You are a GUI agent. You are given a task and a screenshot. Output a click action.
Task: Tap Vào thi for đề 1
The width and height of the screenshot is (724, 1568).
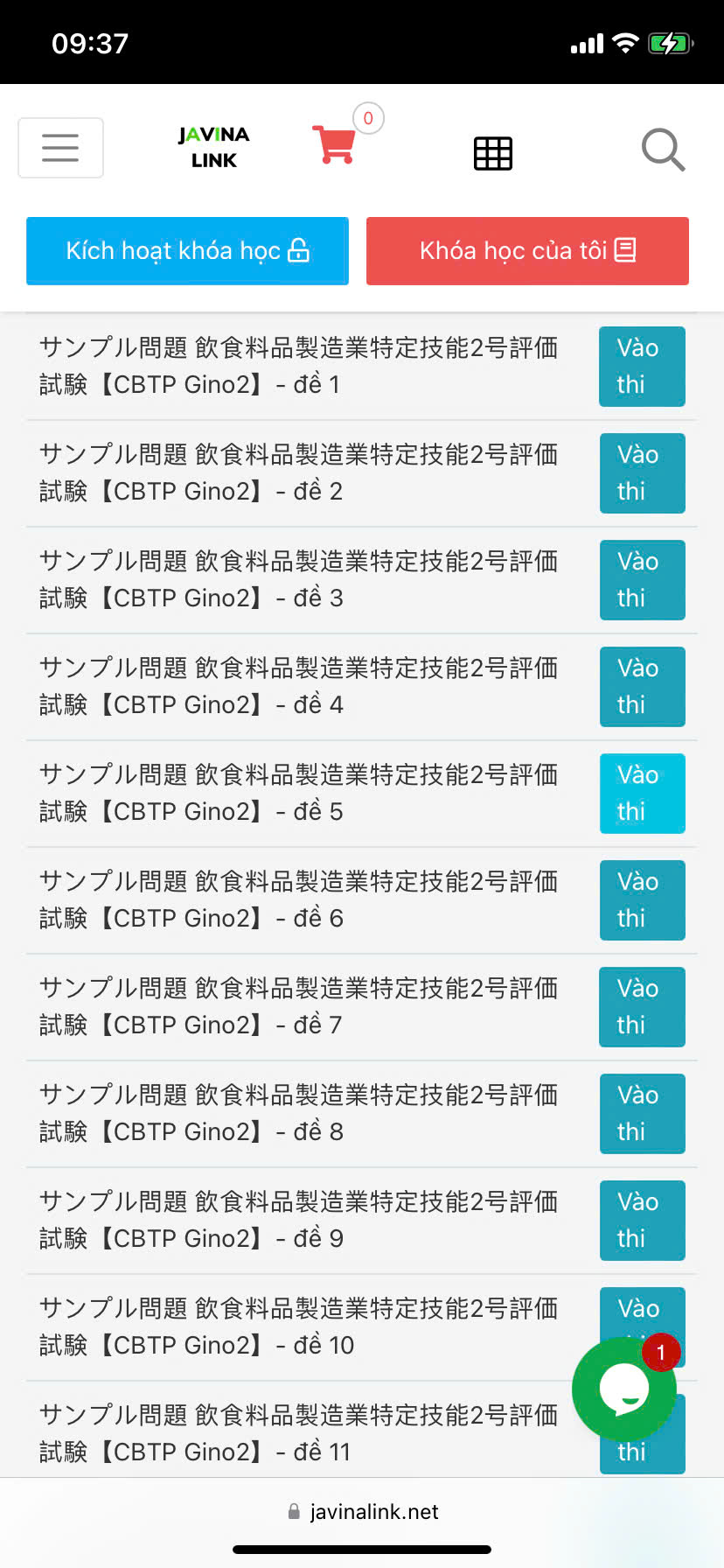pyautogui.click(x=642, y=367)
